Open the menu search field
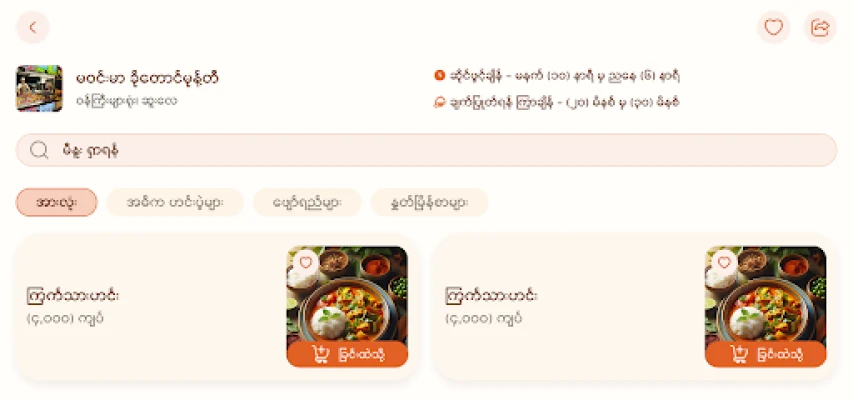 (x=426, y=150)
